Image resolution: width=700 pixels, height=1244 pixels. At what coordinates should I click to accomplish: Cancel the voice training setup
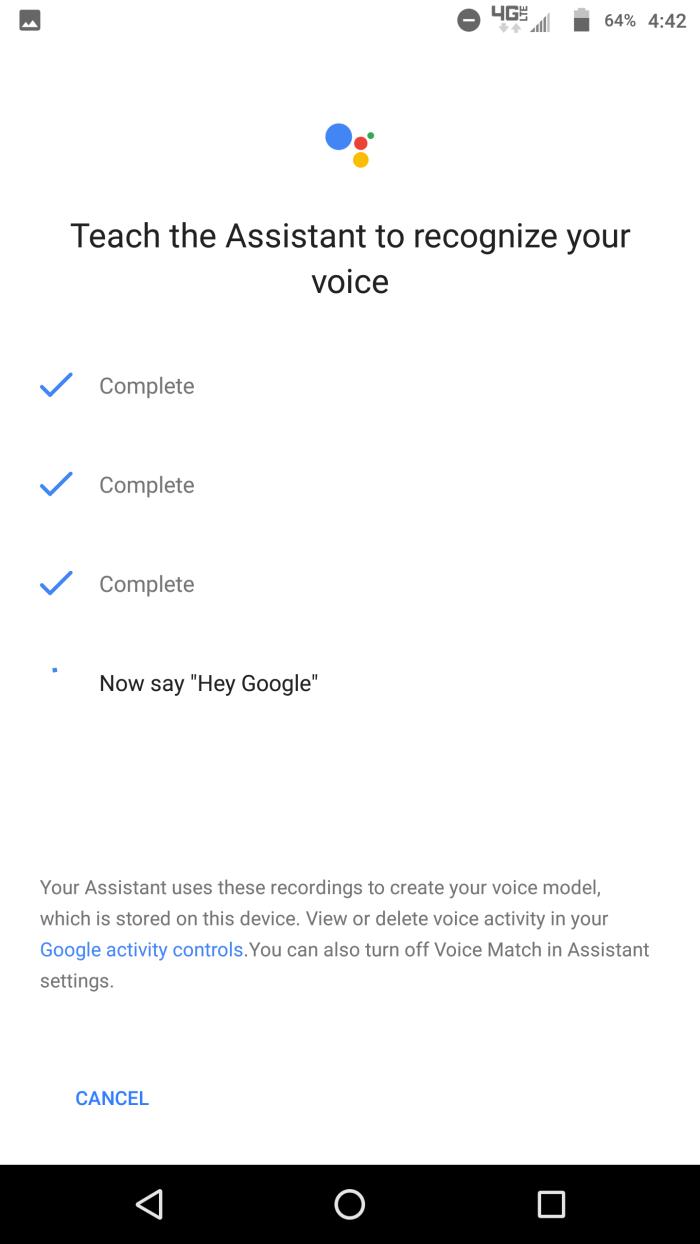112,1098
